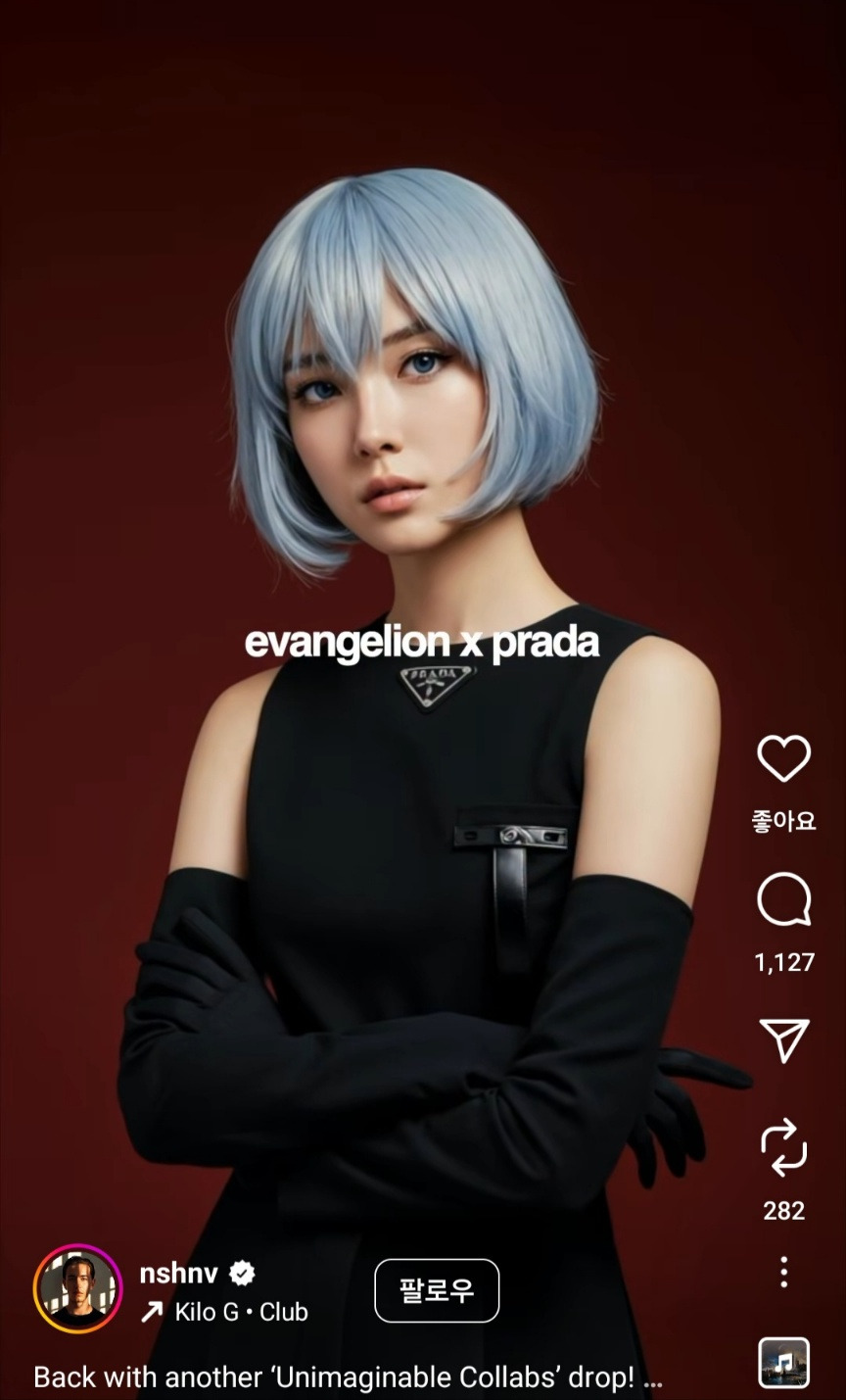
Task: Open the audio track thumbnail
Action: pyautogui.click(x=783, y=1363)
